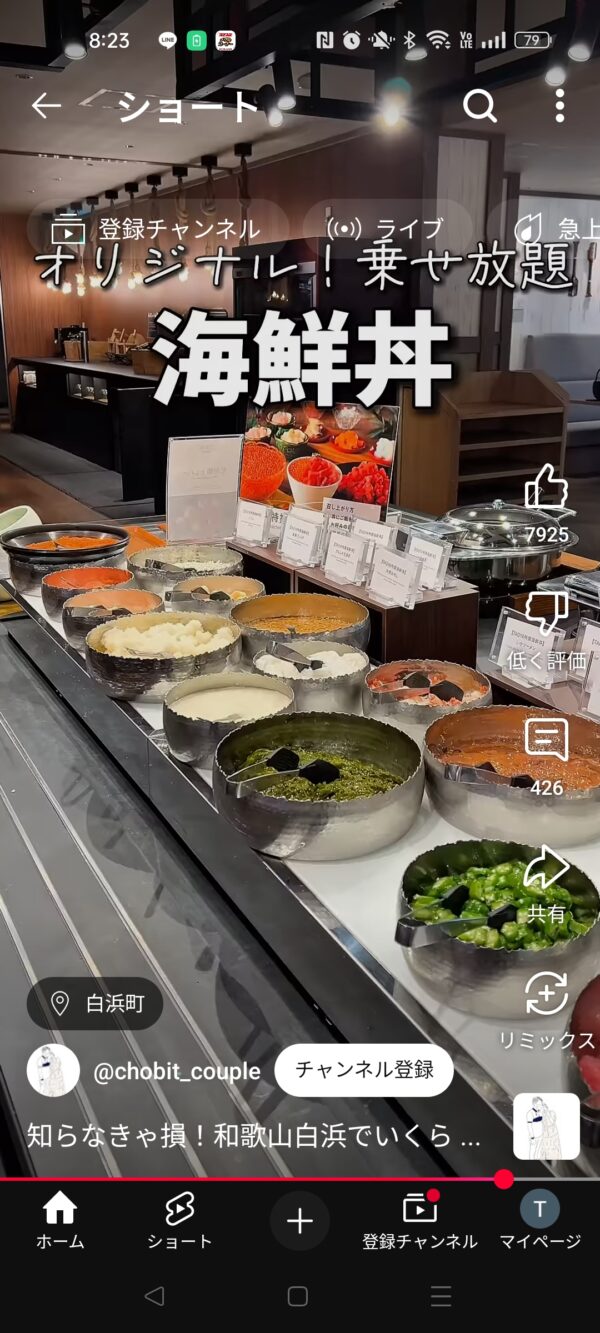Remix this short (リミックス)
The height and width of the screenshot is (1333, 600).
546,996
